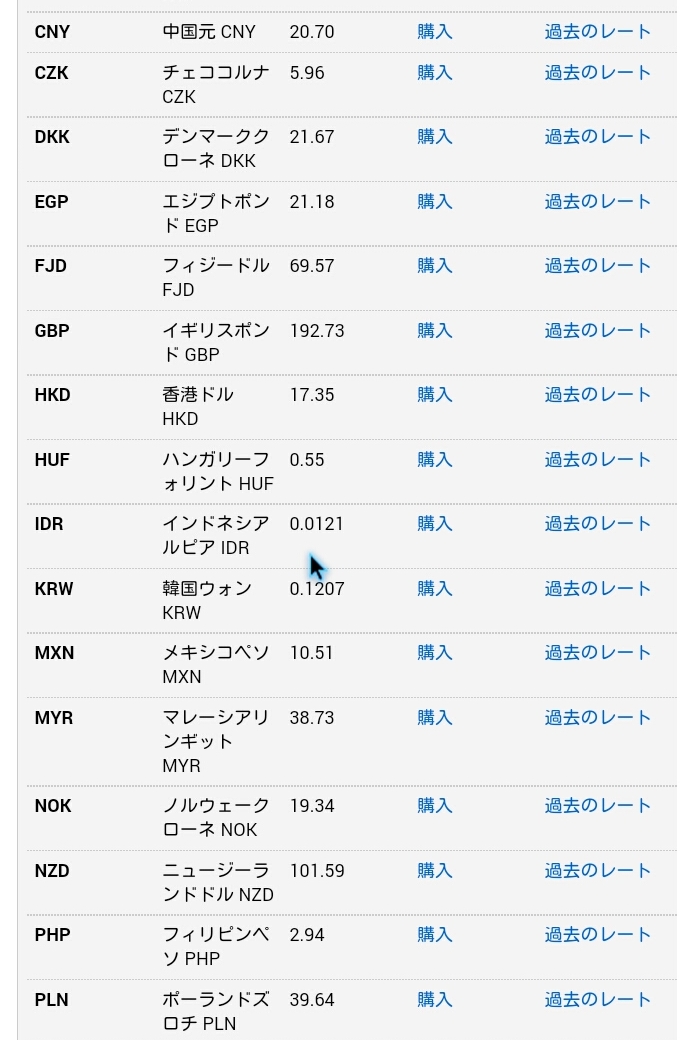The height and width of the screenshot is (1040, 687).
Task: View 過去のレート for PLN
Action: pos(597,1000)
